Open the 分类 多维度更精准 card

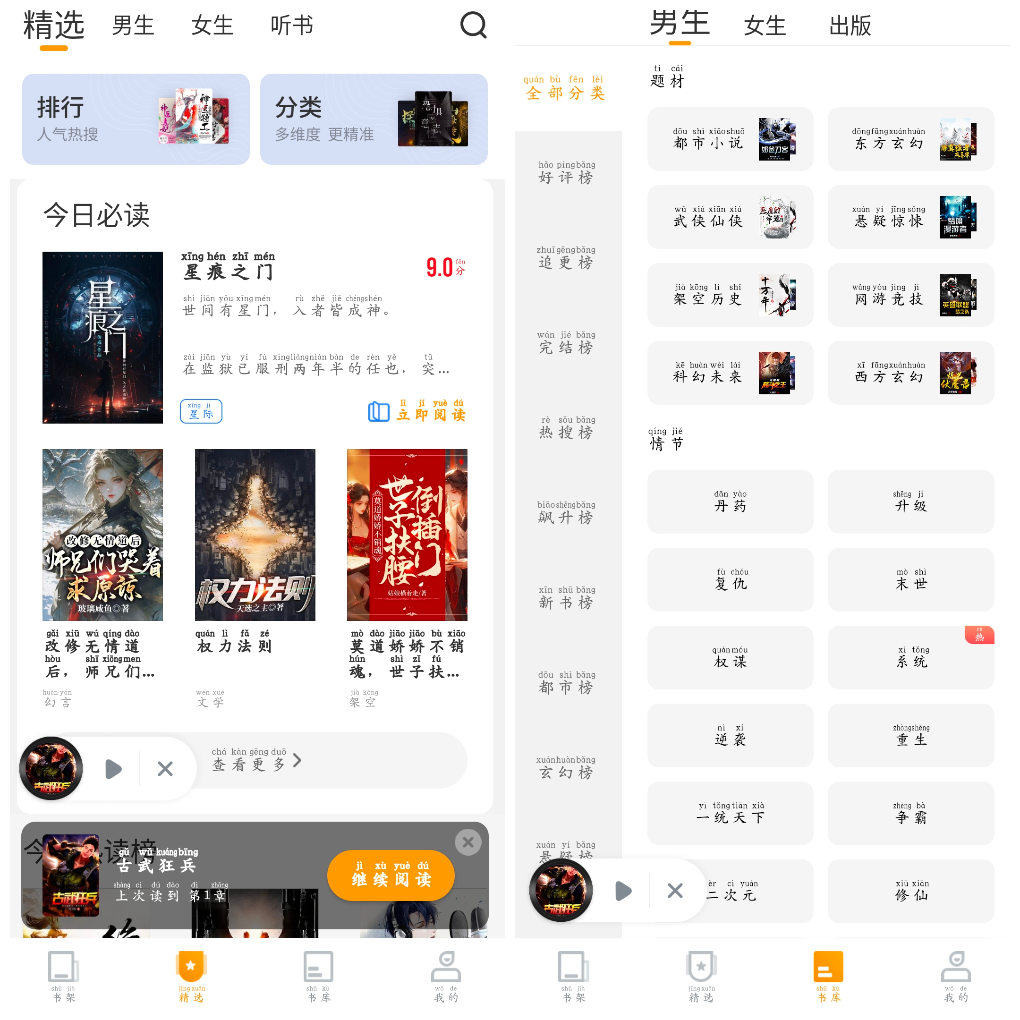[373, 119]
